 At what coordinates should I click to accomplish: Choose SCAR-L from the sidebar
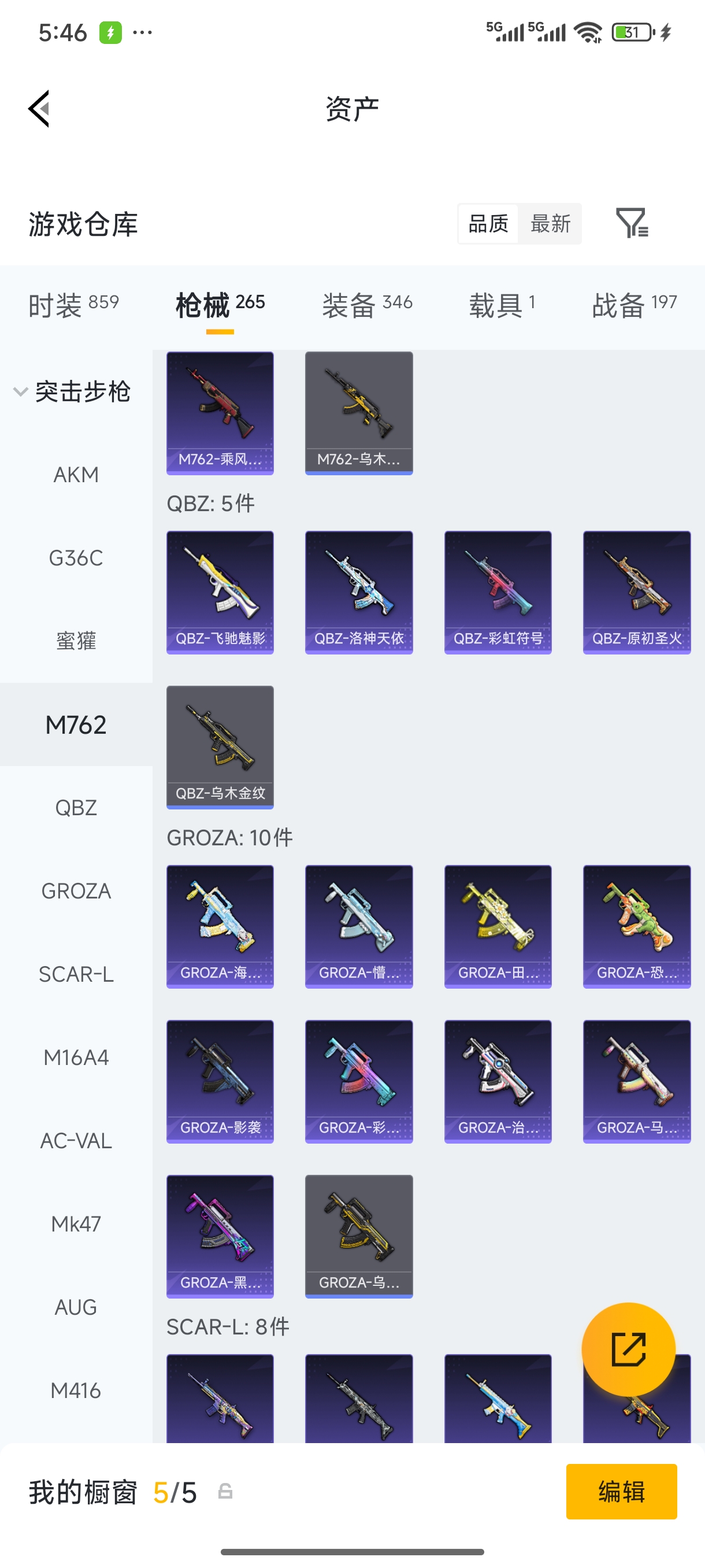click(x=76, y=974)
